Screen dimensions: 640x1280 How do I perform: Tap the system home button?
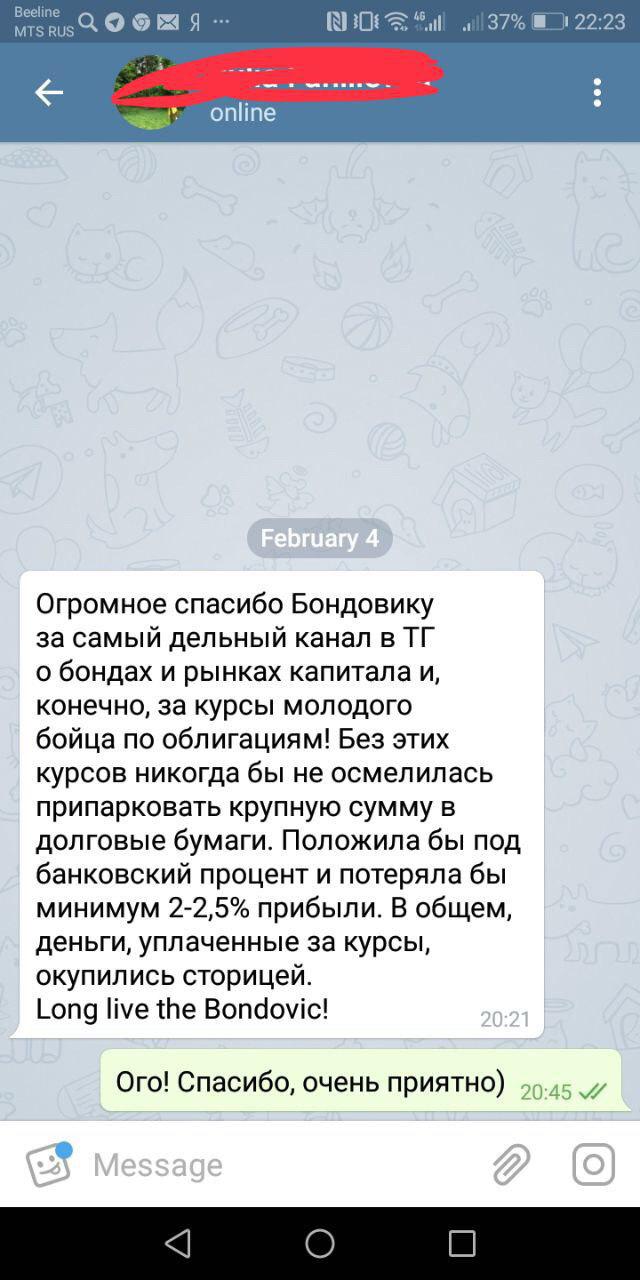(x=320, y=1243)
